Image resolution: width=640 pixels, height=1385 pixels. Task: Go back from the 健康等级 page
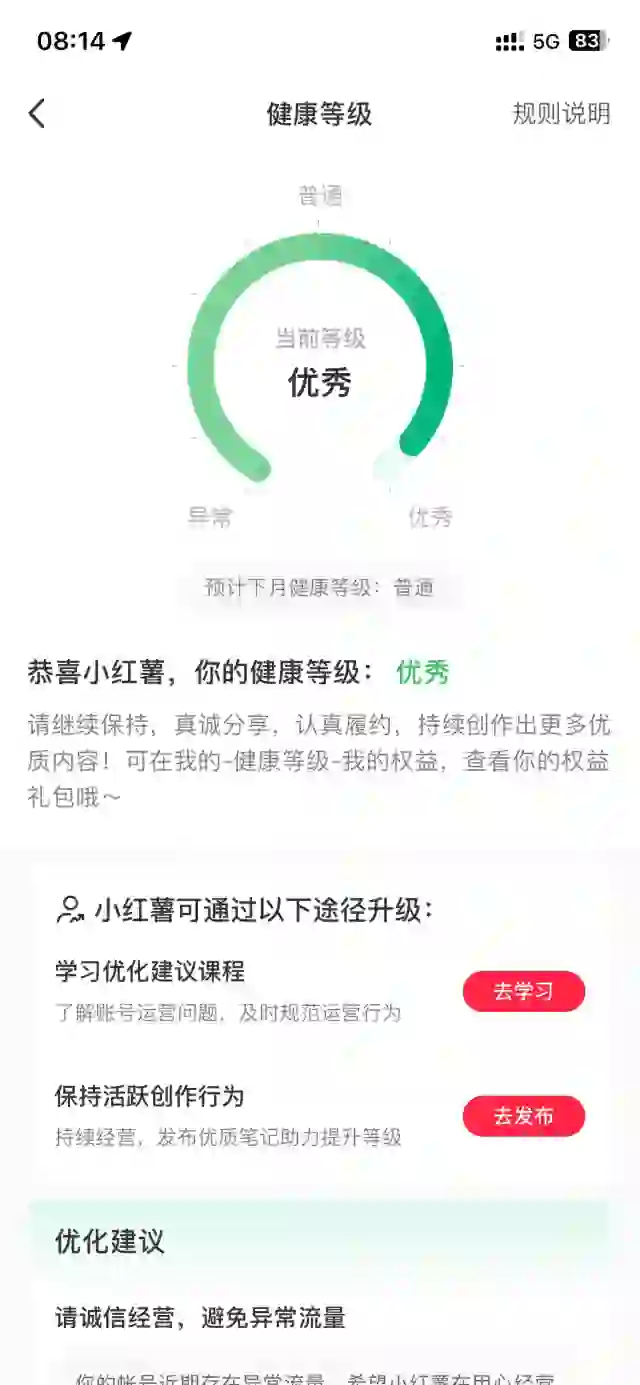pyautogui.click(x=37, y=114)
